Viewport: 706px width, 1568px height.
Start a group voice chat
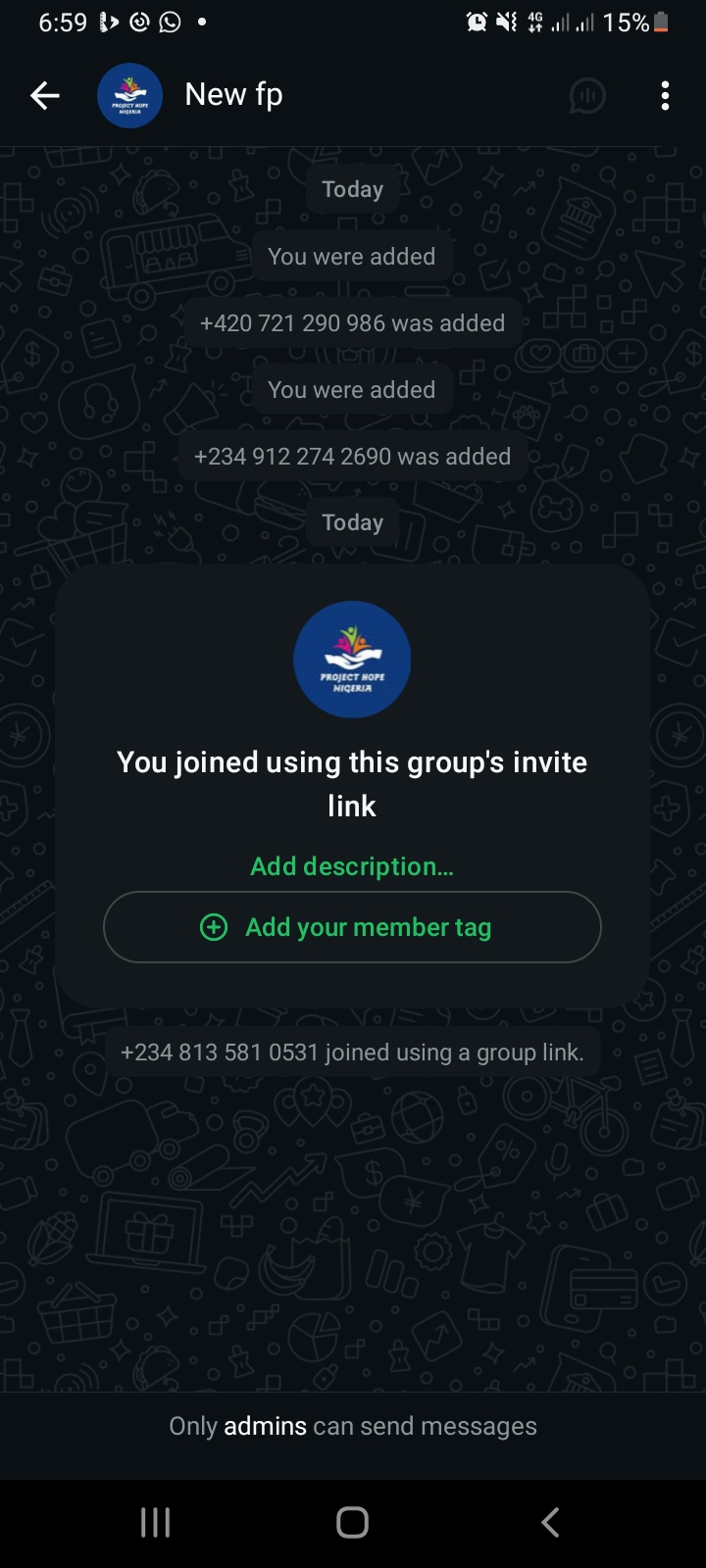586,95
